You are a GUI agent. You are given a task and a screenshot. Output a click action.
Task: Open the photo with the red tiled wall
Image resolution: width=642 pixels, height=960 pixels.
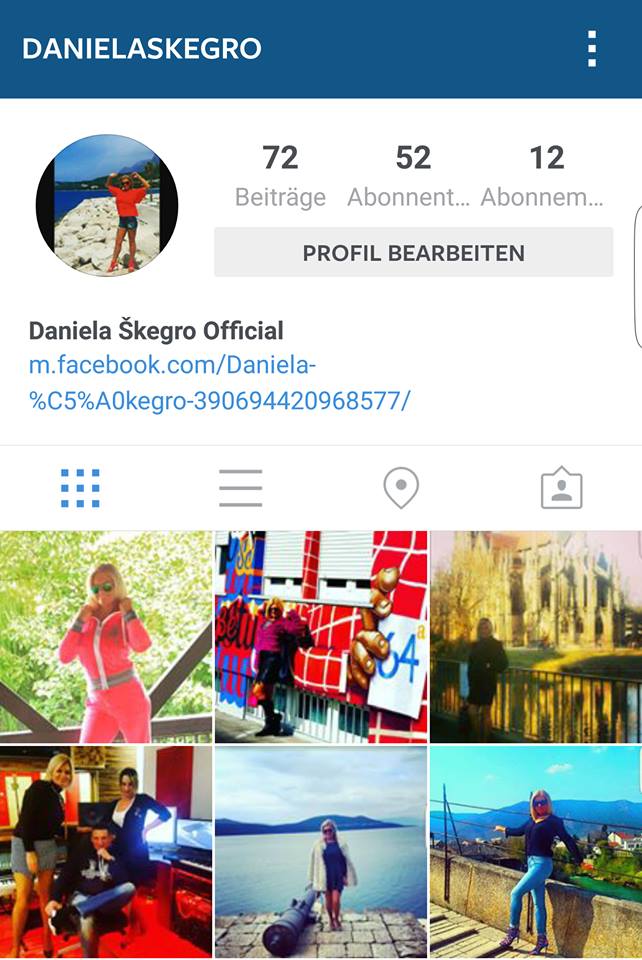[x=321, y=636]
